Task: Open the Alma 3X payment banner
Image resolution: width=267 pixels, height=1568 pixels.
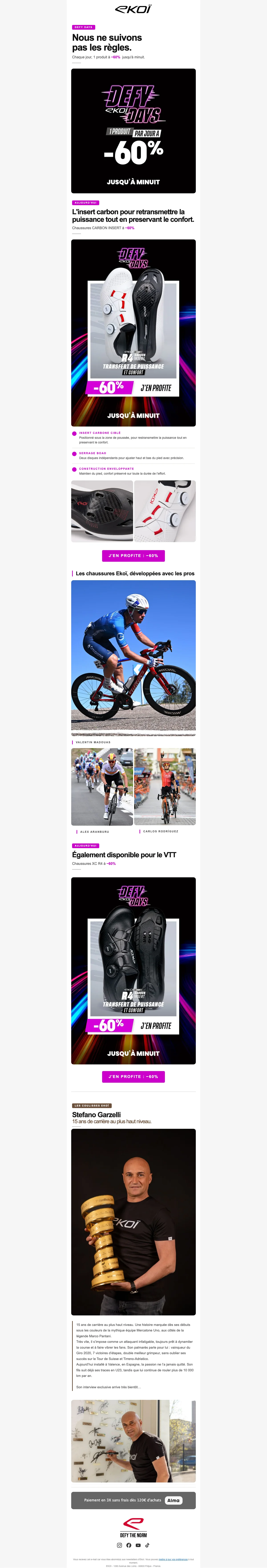Action: coord(133,1500)
